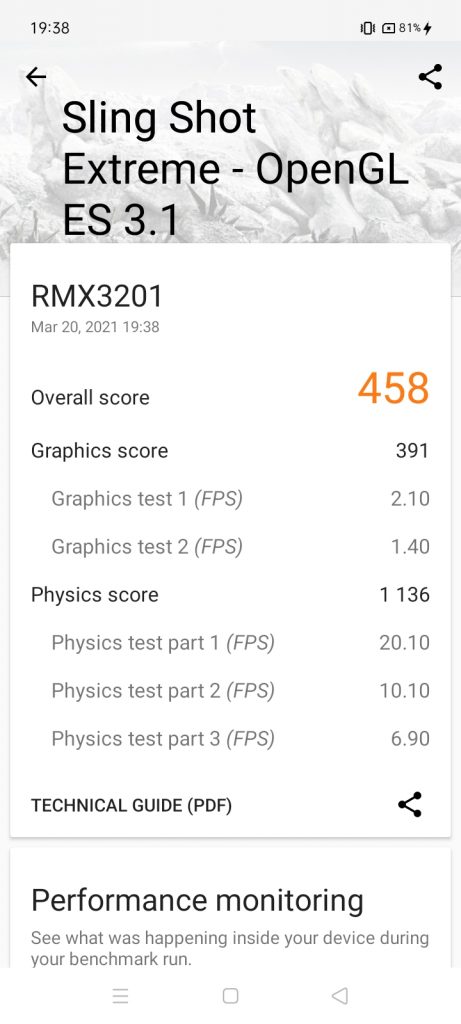This screenshot has height=1024, width=461.
Task: Open the Technical Guide (PDF)
Action: tap(131, 805)
